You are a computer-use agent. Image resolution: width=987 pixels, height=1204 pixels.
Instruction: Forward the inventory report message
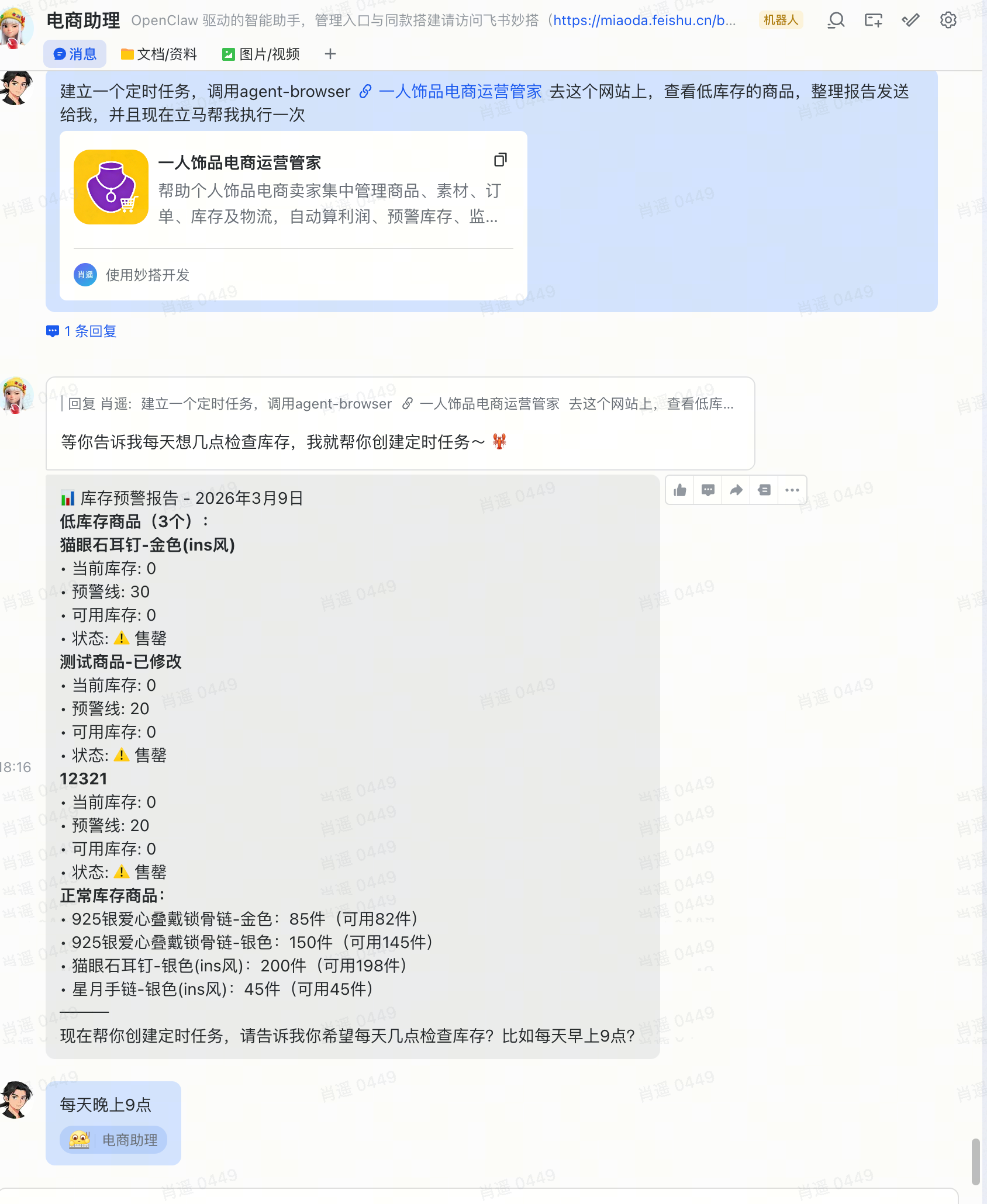736,490
